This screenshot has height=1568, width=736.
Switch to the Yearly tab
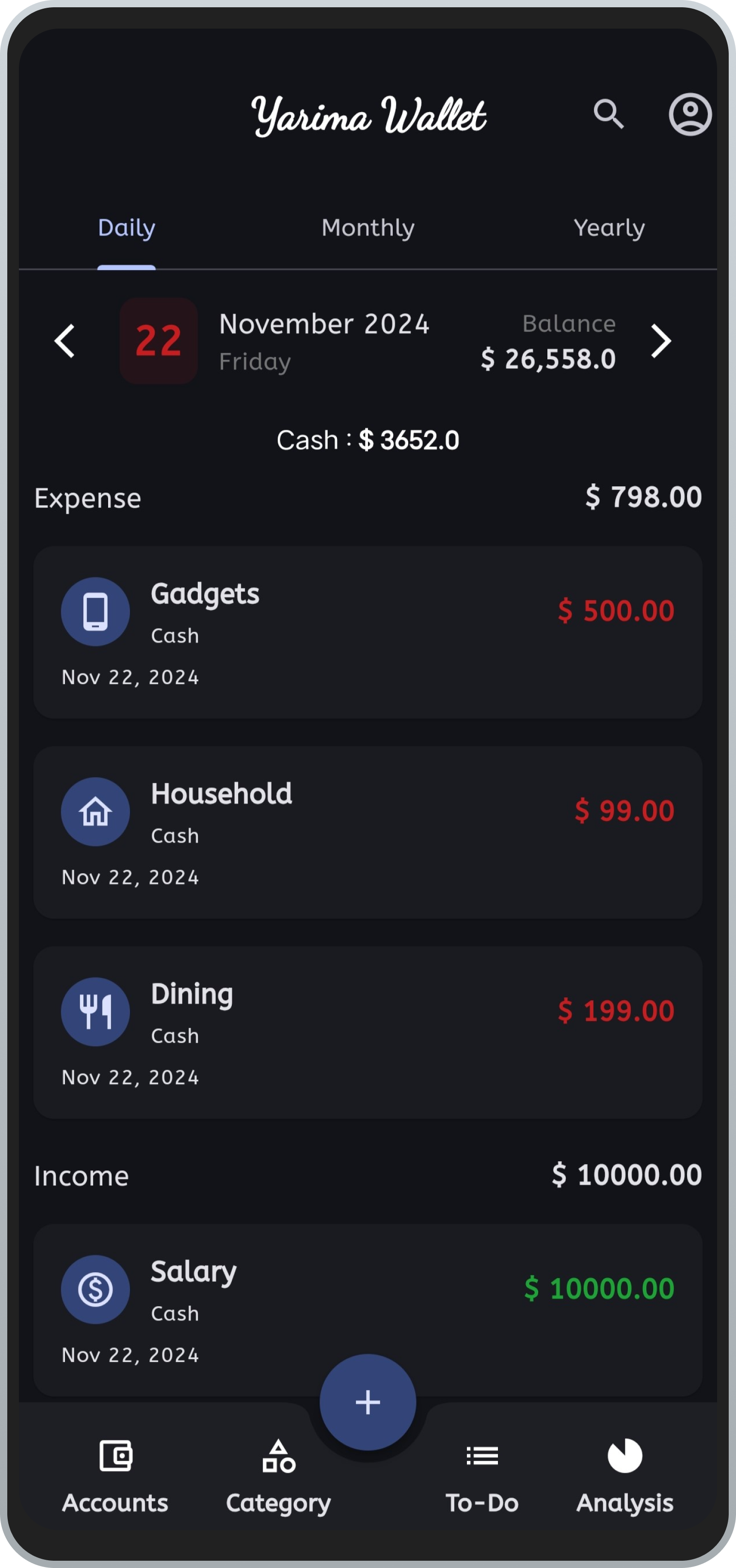pyautogui.click(x=609, y=228)
